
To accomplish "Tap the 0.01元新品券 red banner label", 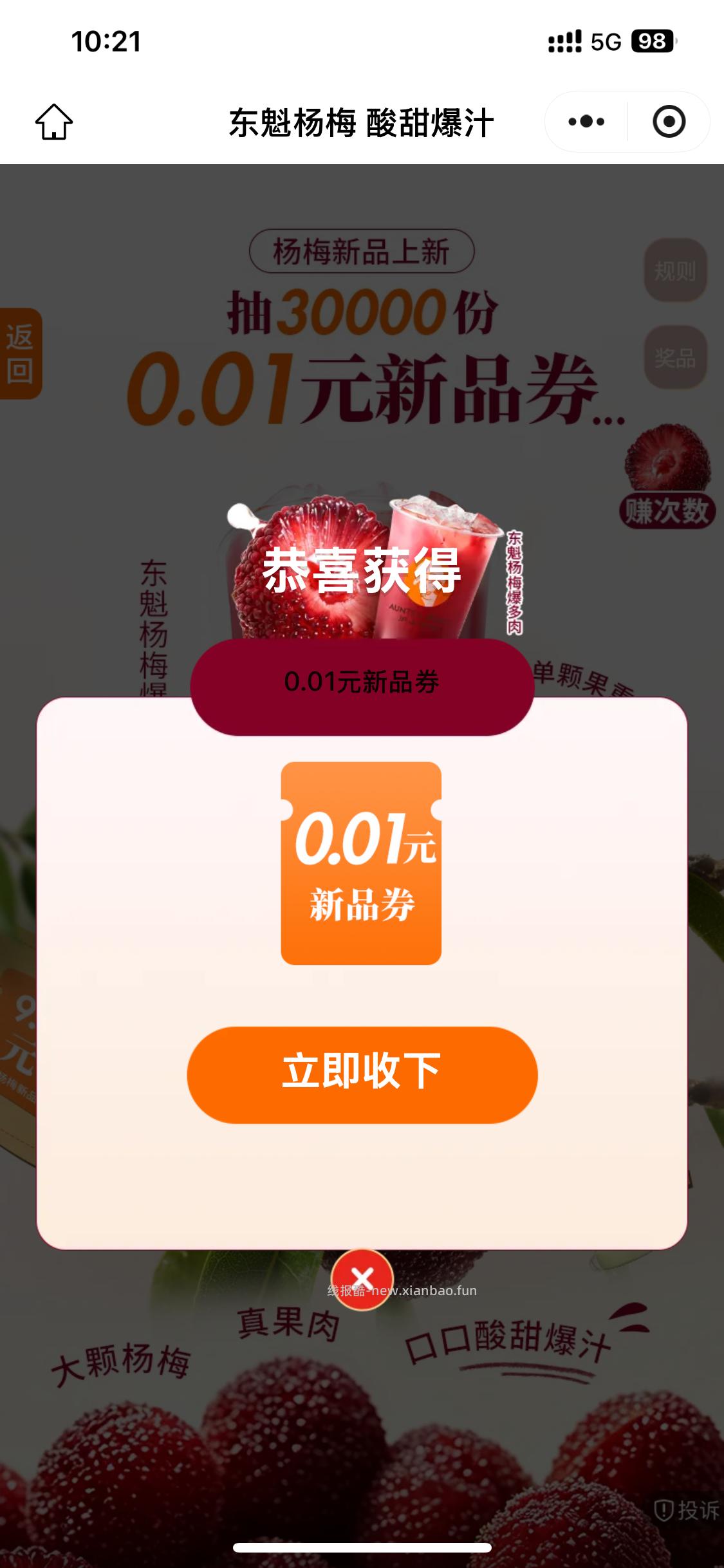I will [362, 684].
